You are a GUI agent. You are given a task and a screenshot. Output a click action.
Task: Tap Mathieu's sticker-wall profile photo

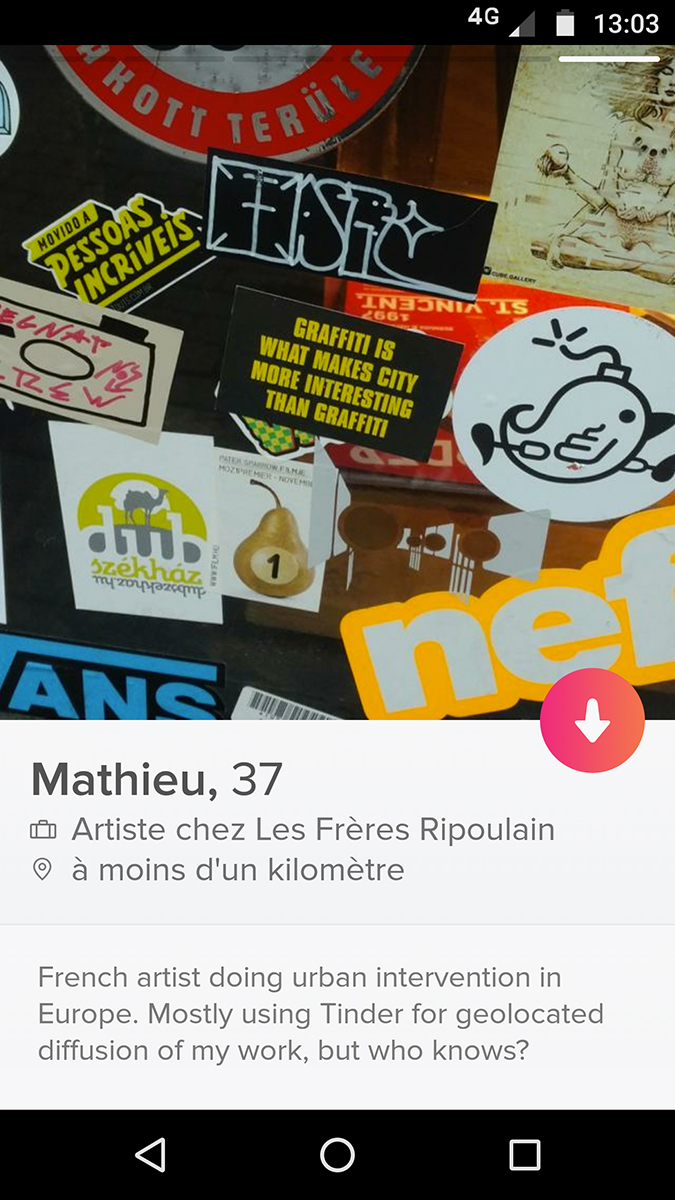pos(337,382)
